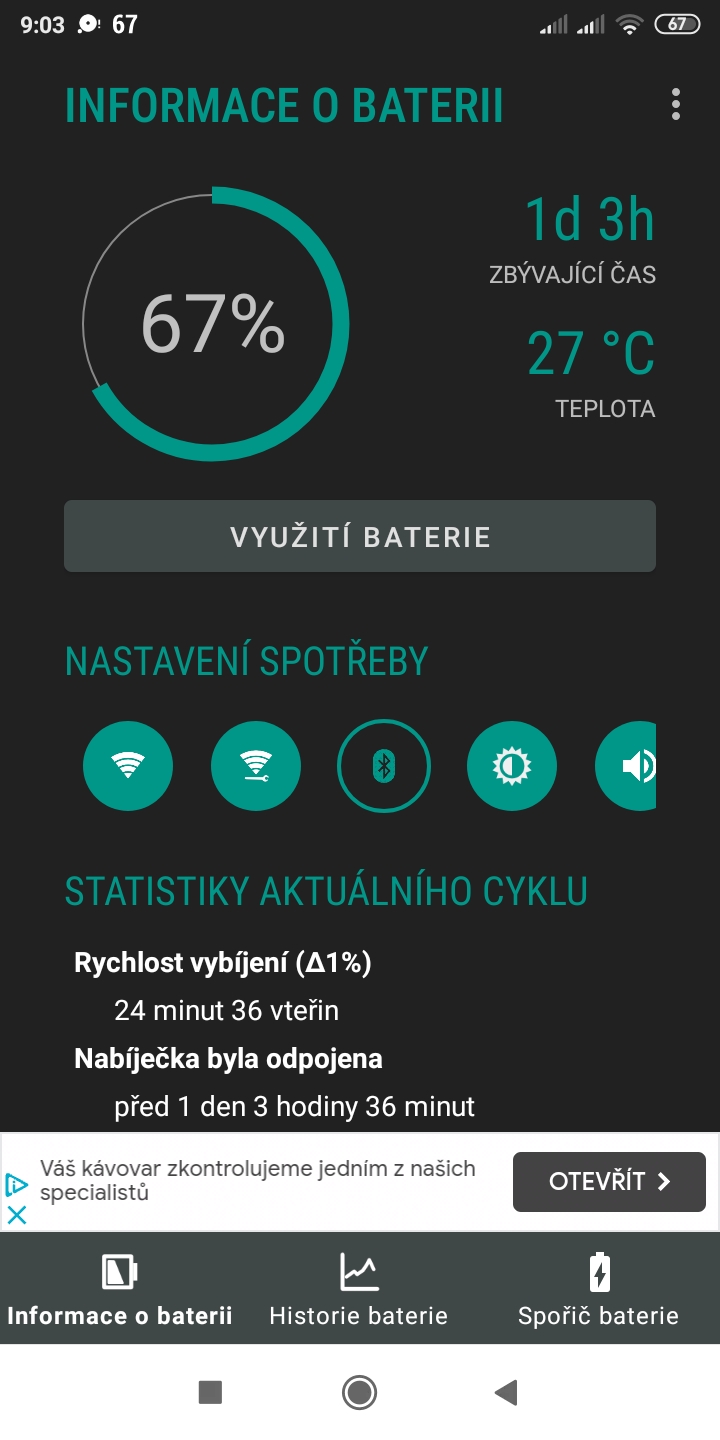Enable the Bluetooth setting
The width and height of the screenshot is (720, 1440).
(x=384, y=767)
